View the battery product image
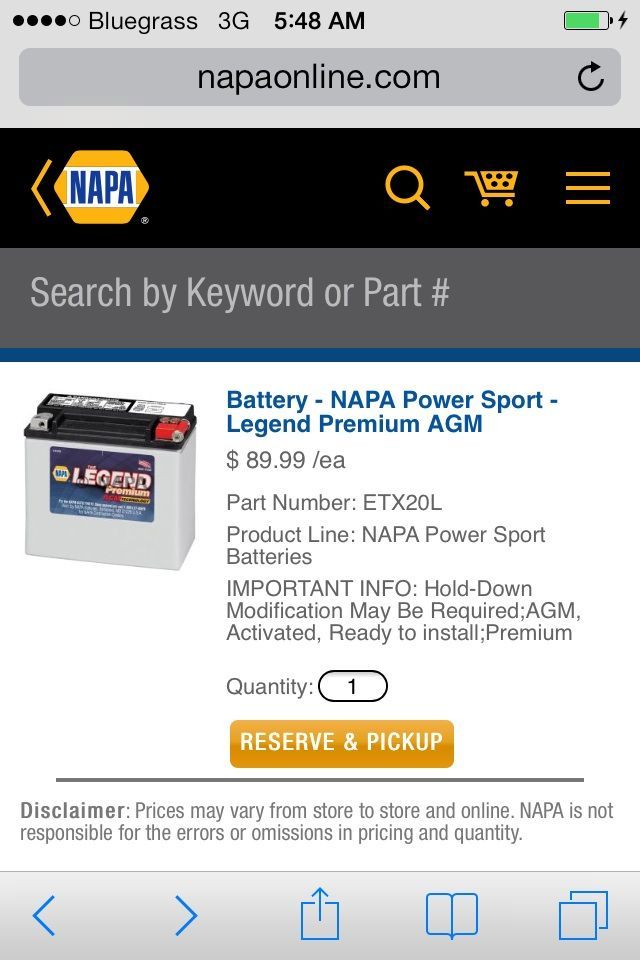640x960 pixels. 110,480
